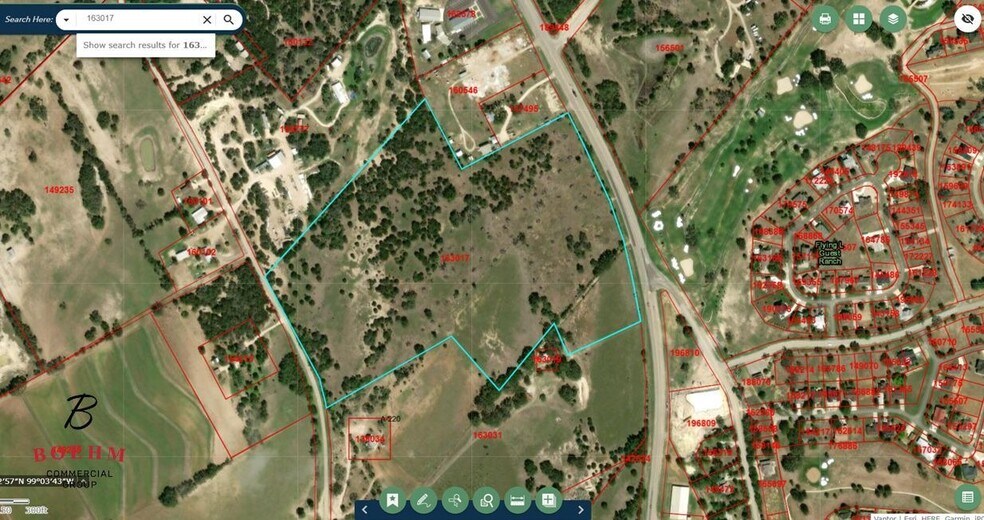984x520 pixels.
Task: Open the bookmarks tool
Action: 393,500
